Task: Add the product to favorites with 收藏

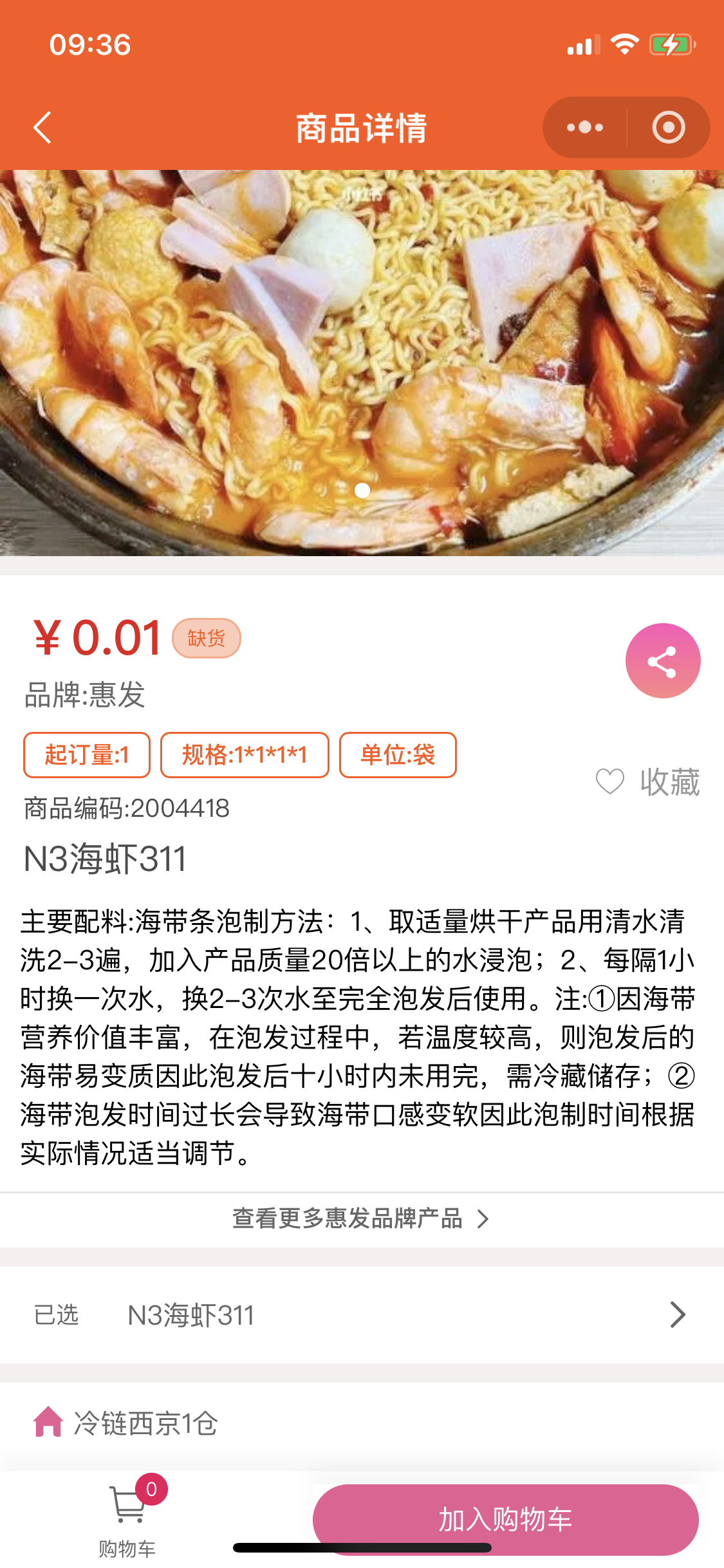Action: tap(647, 782)
